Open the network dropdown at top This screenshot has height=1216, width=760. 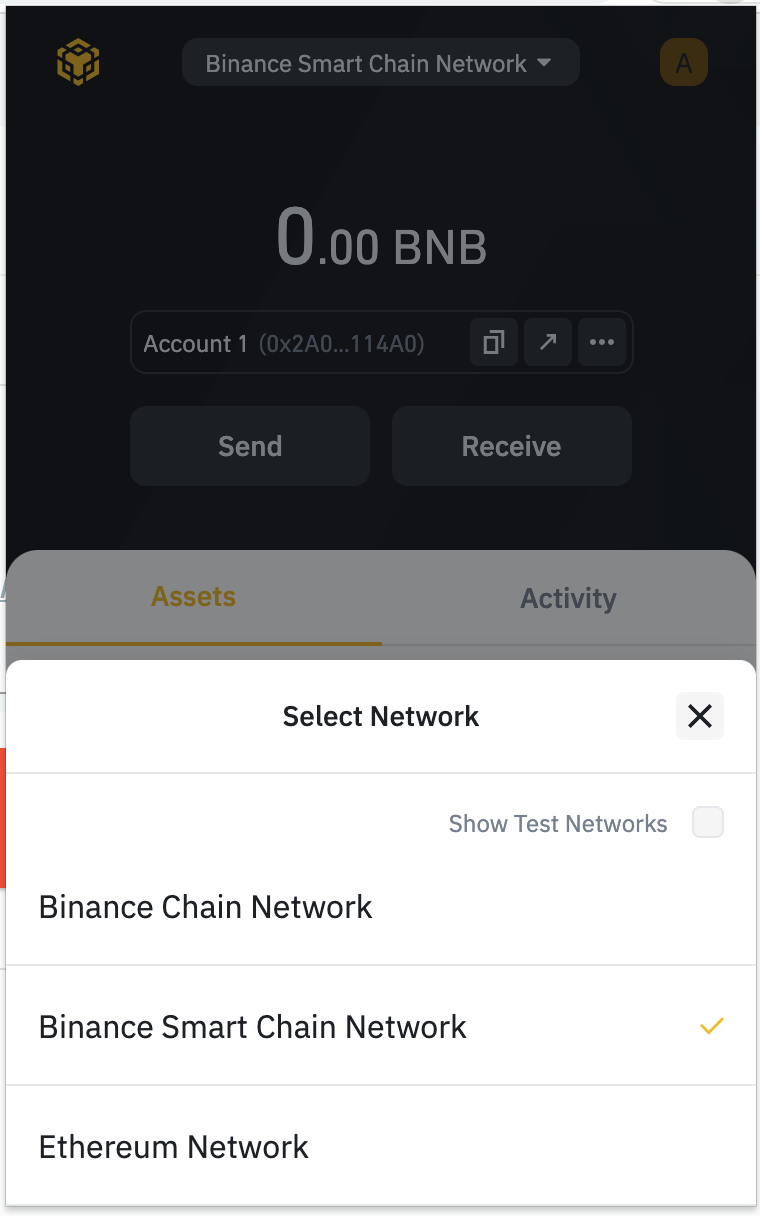coord(380,63)
